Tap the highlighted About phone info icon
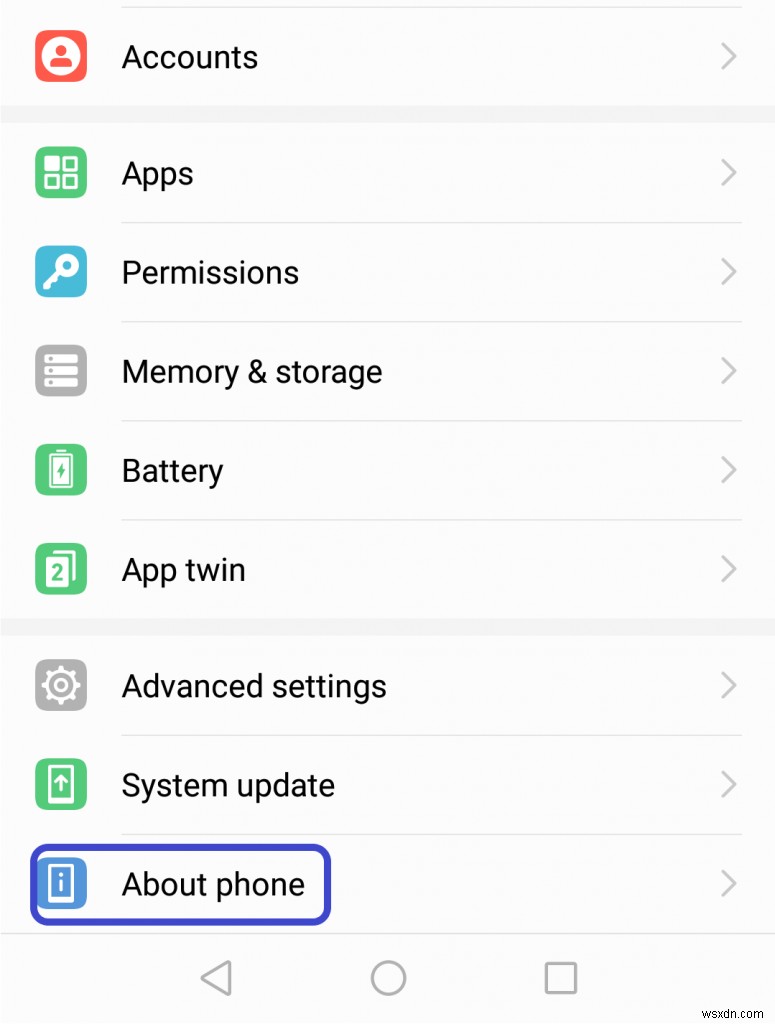The width and height of the screenshot is (775, 1024). pos(64,884)
